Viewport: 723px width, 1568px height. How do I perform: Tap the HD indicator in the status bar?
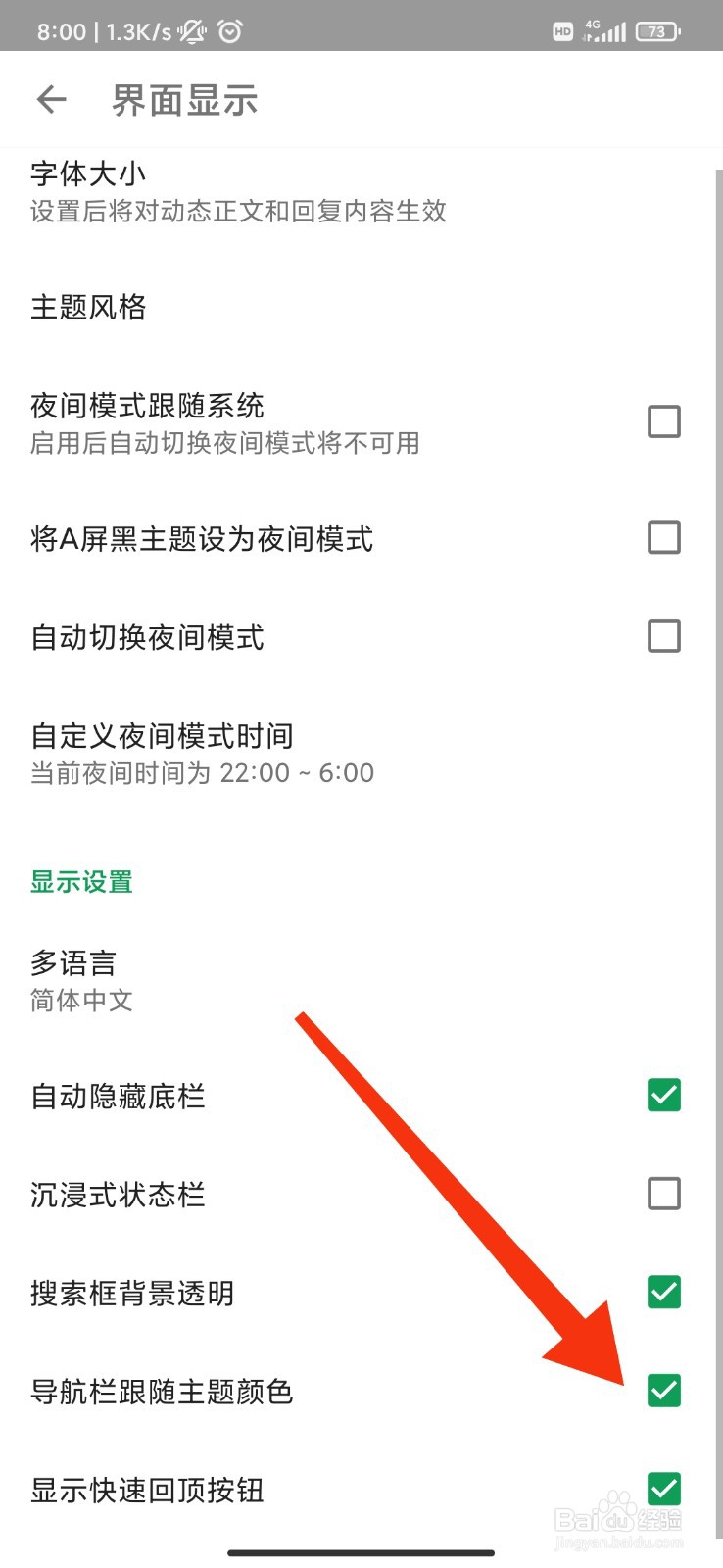coord(562,31)
